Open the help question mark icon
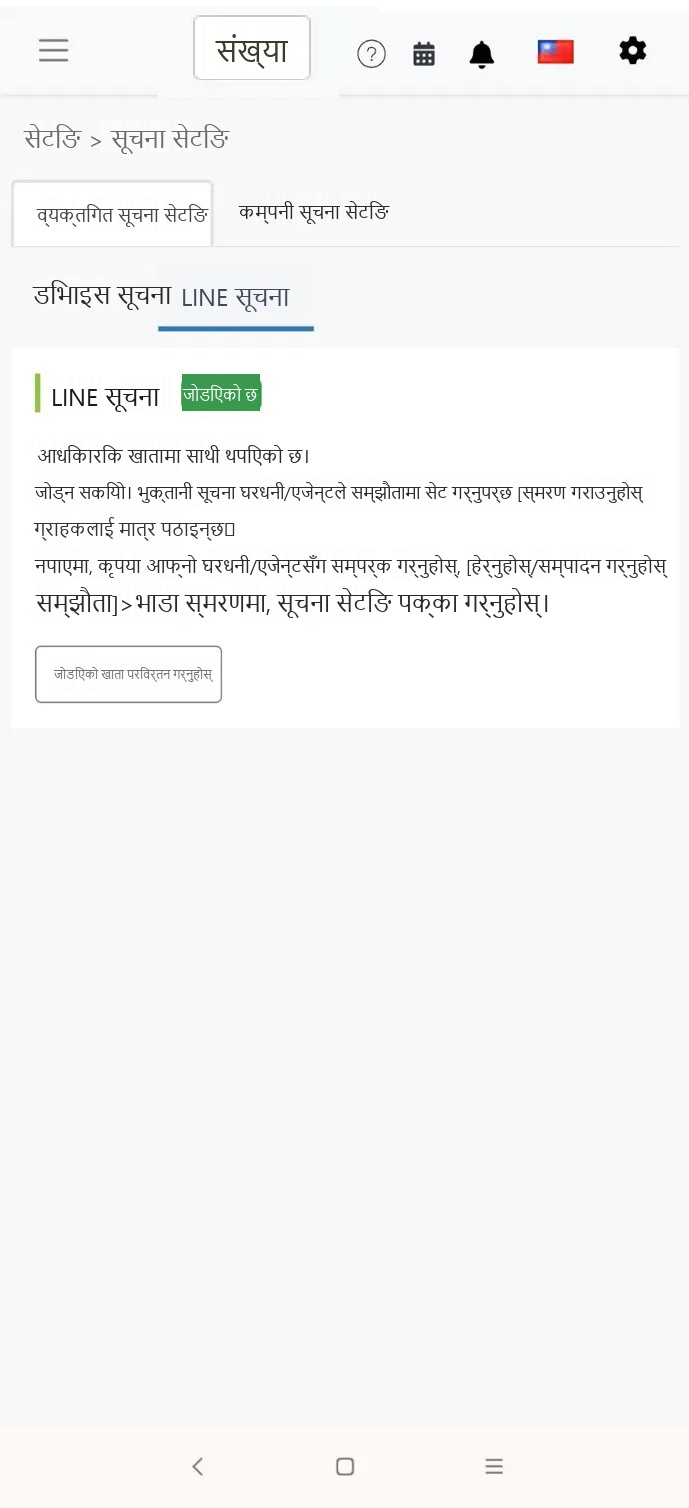This screenshot has width=689, height=1508. [371, 54]
